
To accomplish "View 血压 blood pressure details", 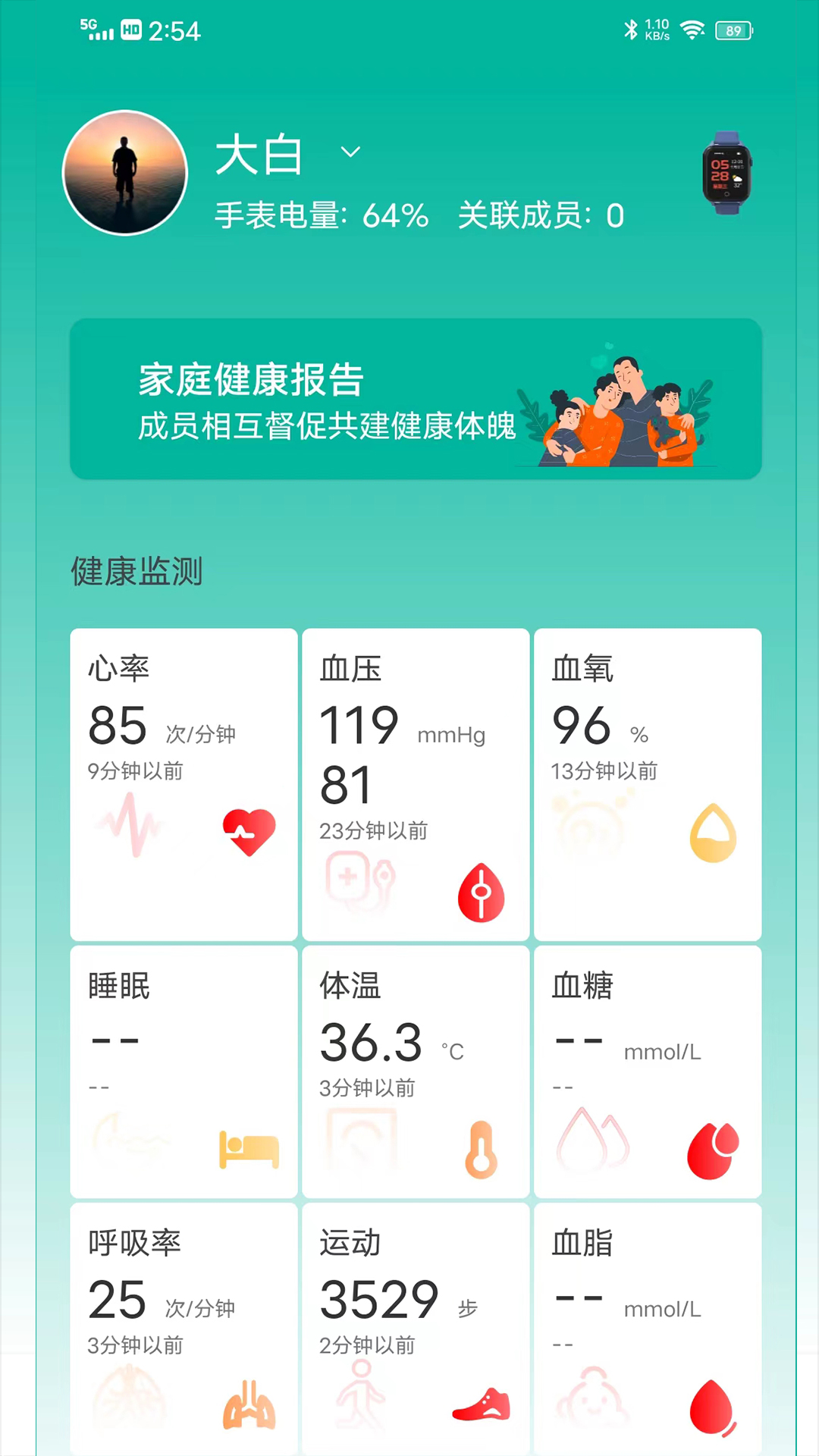I will click(x=416, y=784).
